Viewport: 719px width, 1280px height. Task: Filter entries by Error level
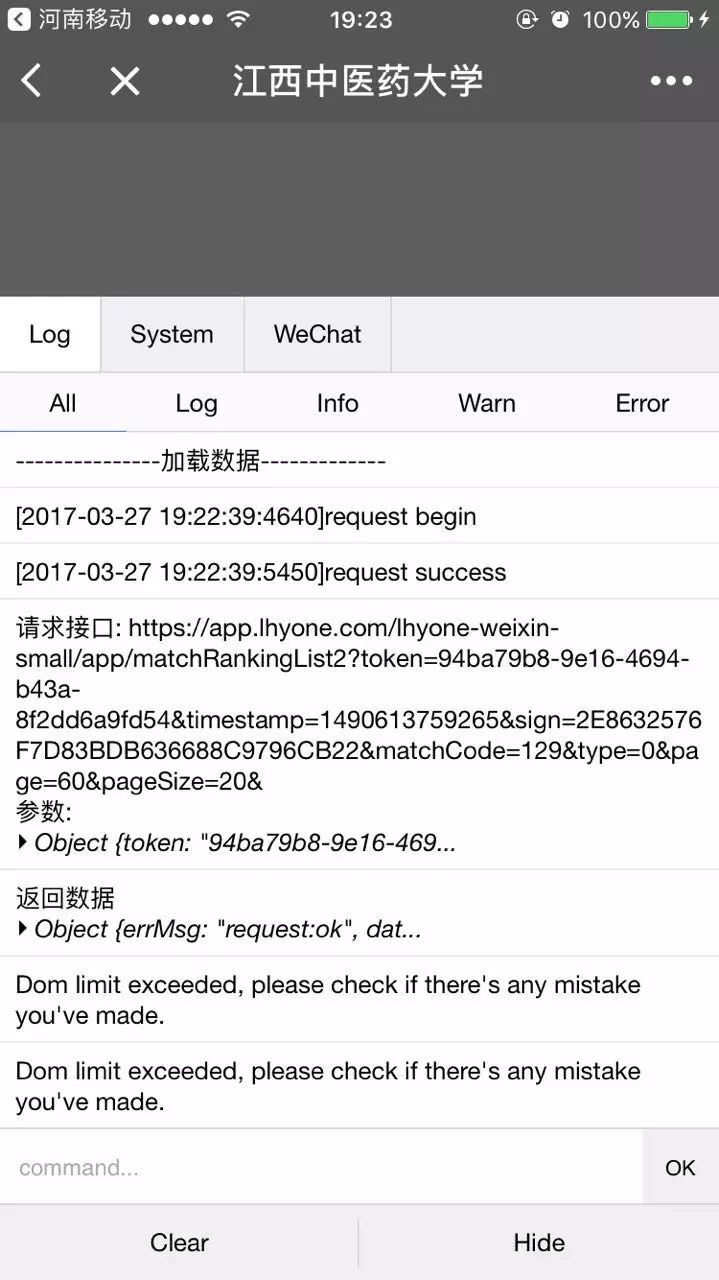[x=641, y=404]
